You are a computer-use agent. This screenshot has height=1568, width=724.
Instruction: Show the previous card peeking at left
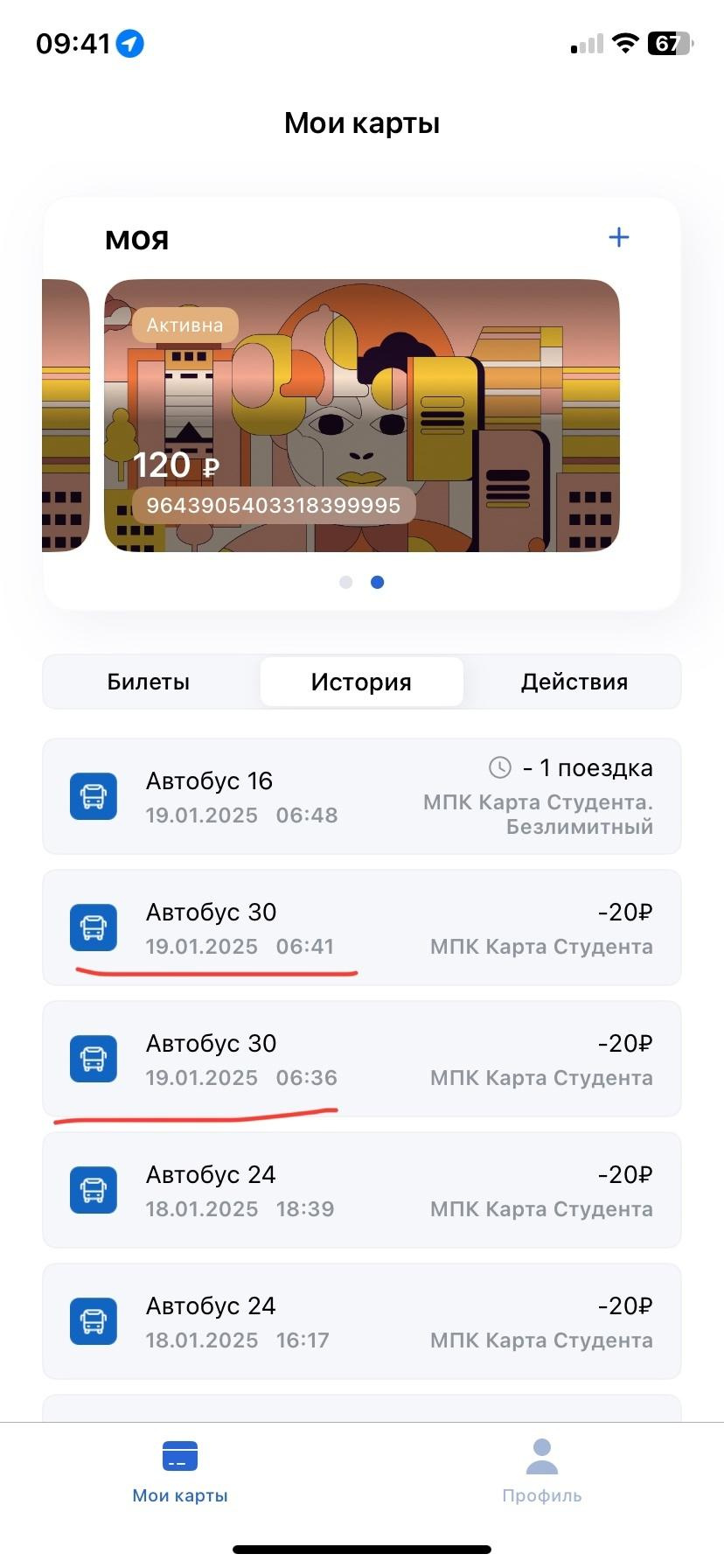[66, 416]
